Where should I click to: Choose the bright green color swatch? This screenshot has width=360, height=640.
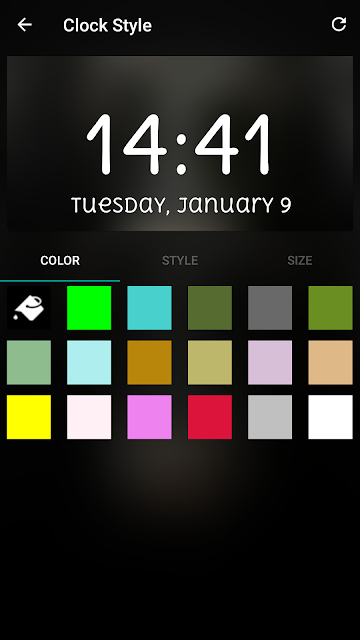coord(89,308)
